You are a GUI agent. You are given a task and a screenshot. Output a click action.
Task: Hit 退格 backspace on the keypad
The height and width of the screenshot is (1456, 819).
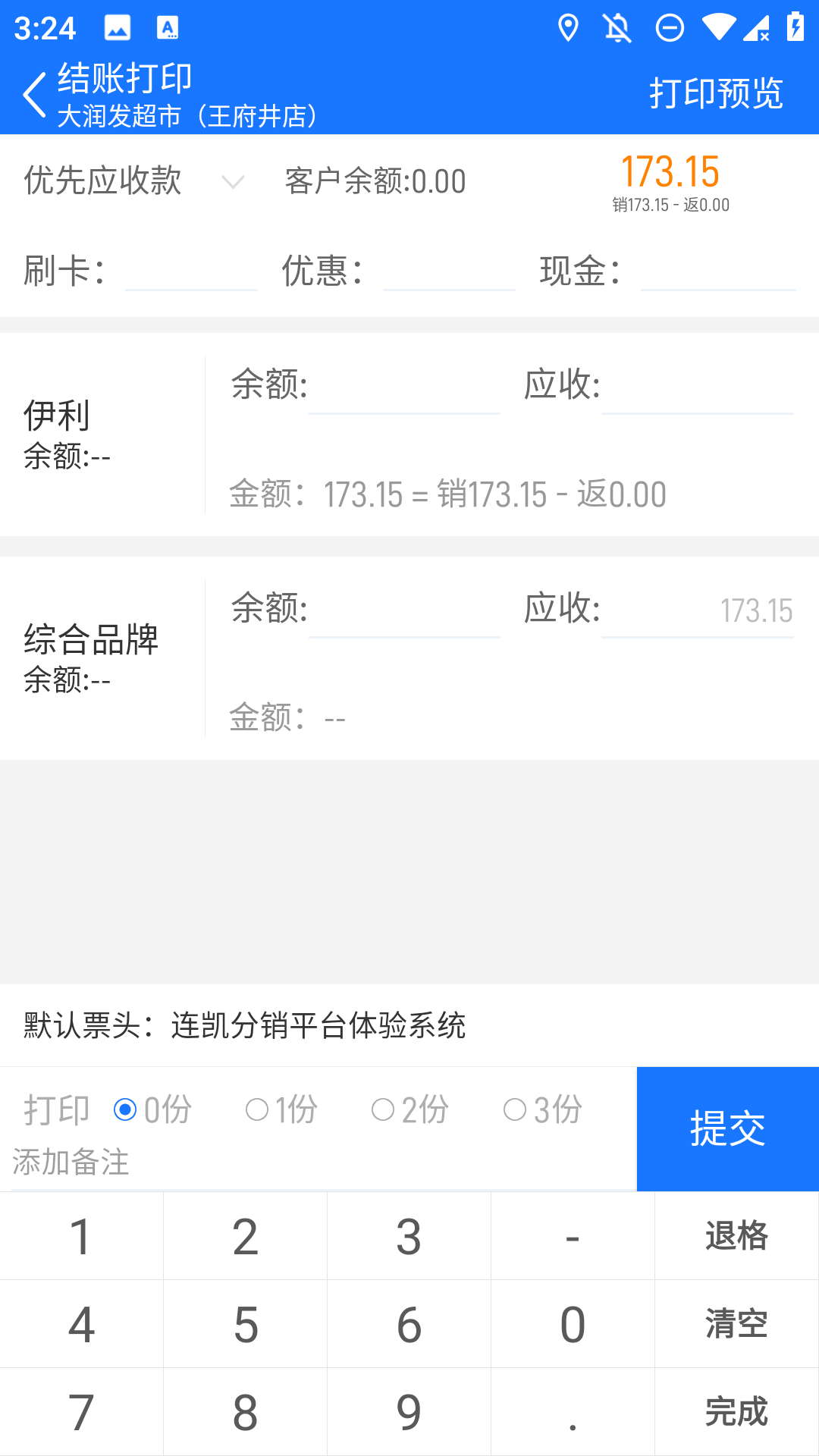tap(736, 1236)
